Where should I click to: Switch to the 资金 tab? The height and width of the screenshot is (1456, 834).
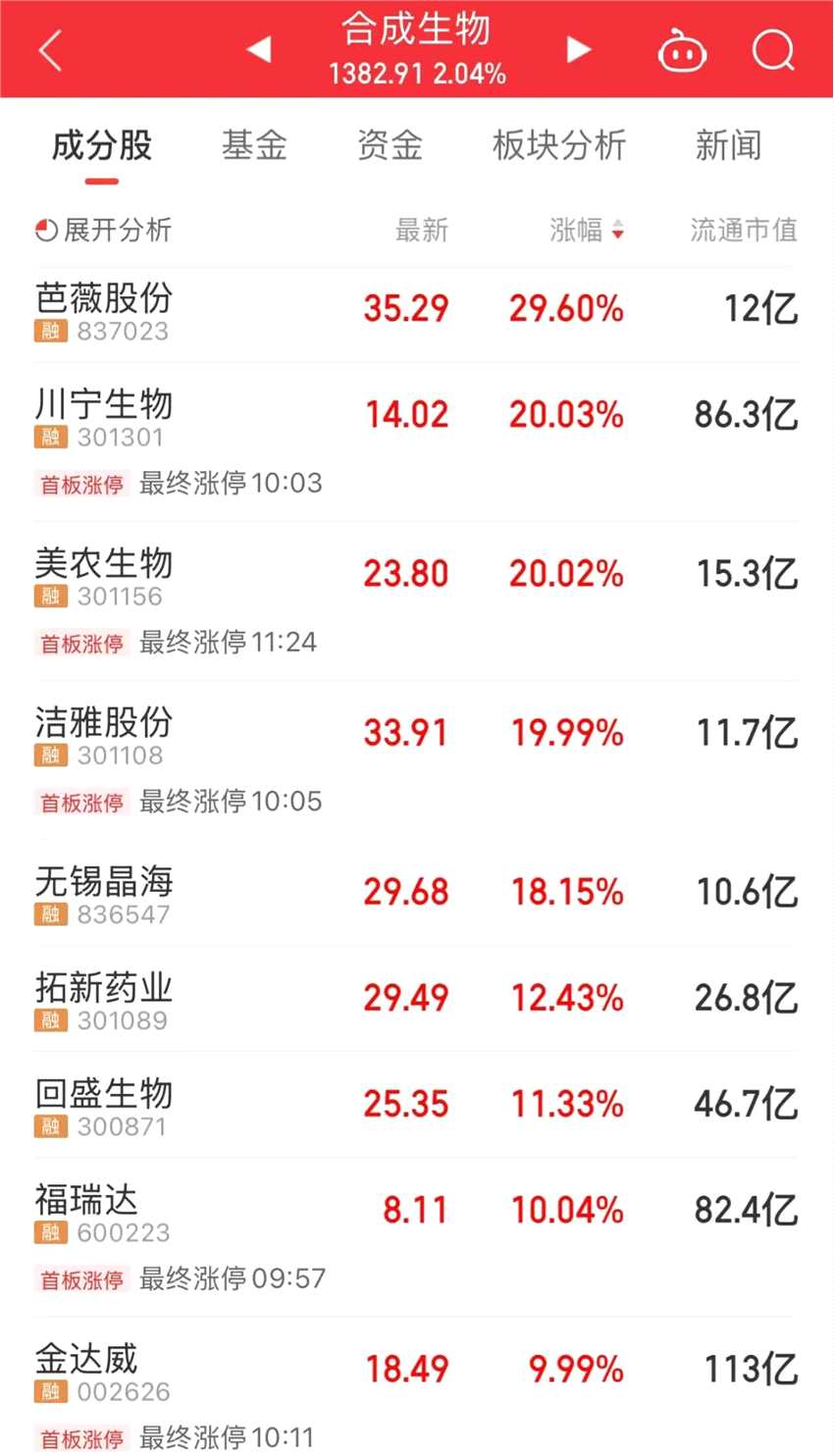point(390,146)
